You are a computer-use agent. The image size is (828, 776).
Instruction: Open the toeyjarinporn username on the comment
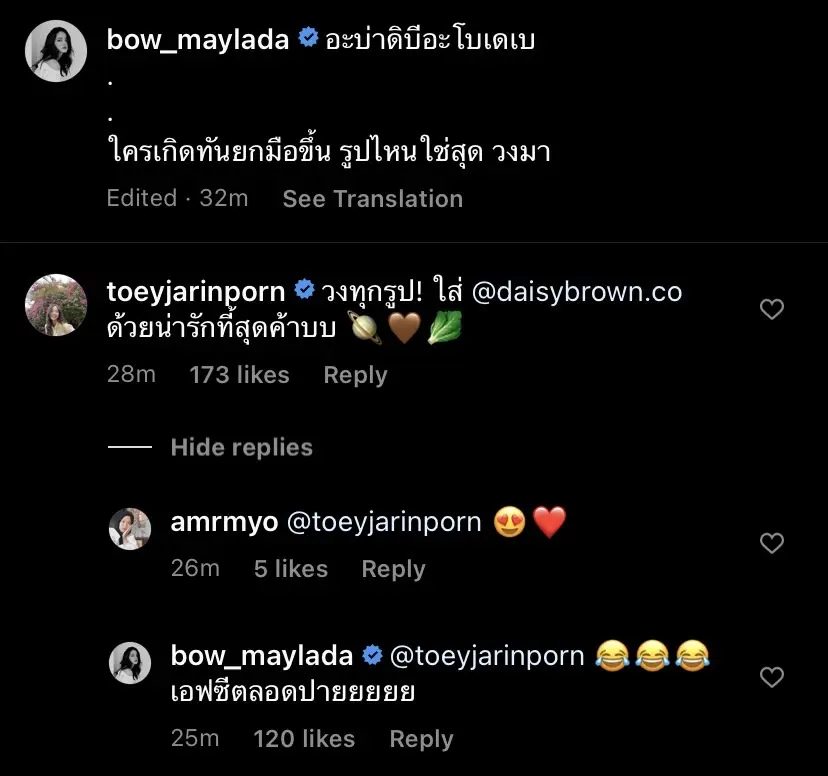pos(195,292)
